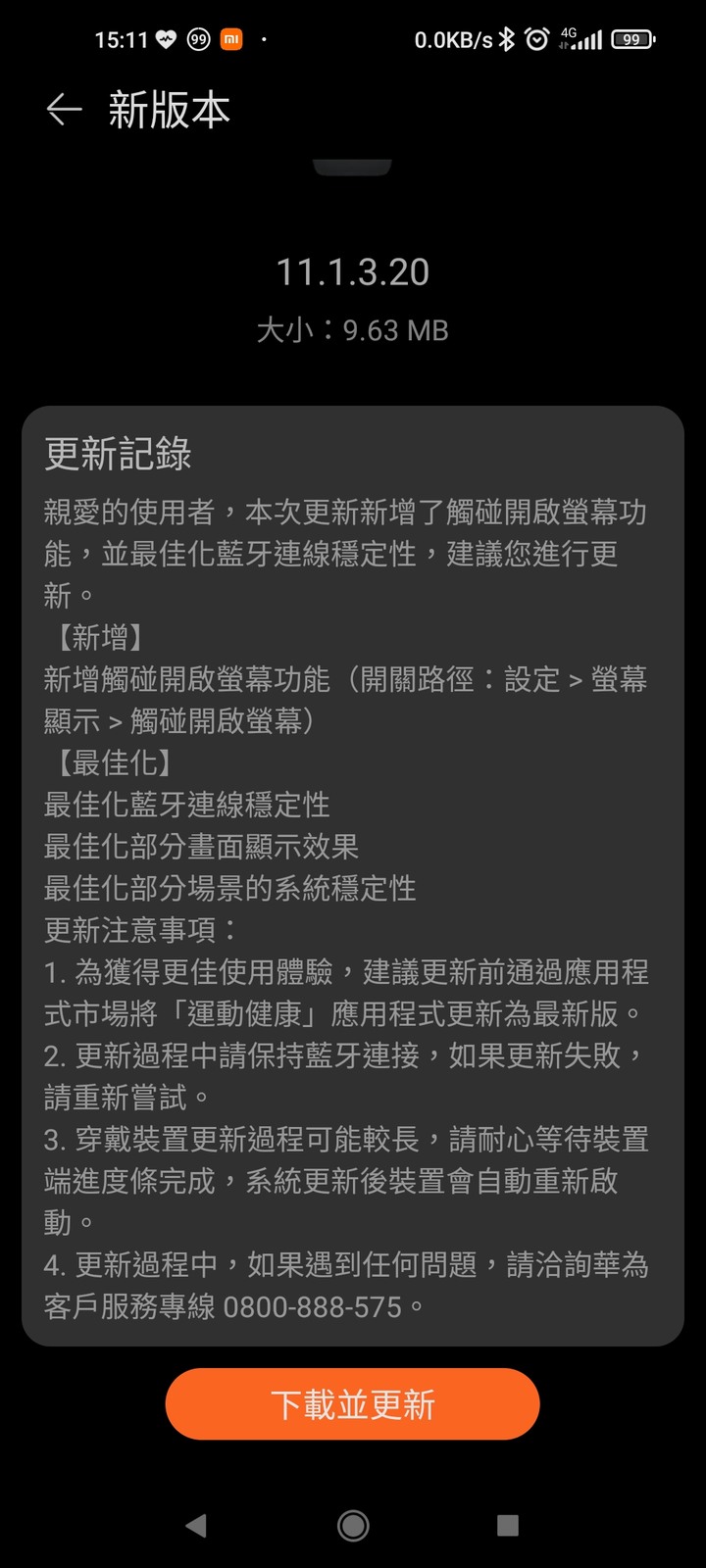
Task: Go to the home screen
Action: 353,1525
